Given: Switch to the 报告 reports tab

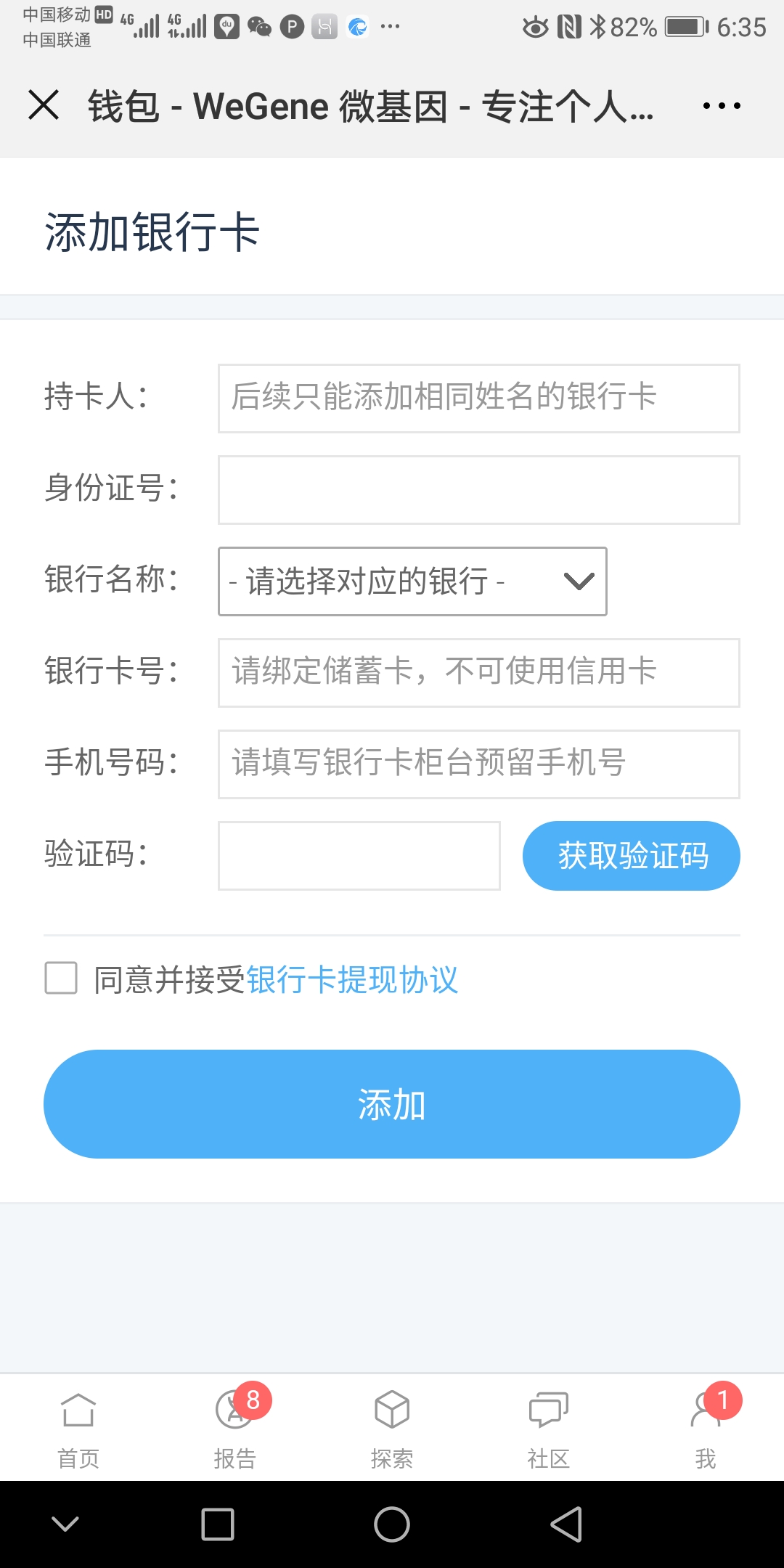Looking at the screenshot, I should 235,1428.
